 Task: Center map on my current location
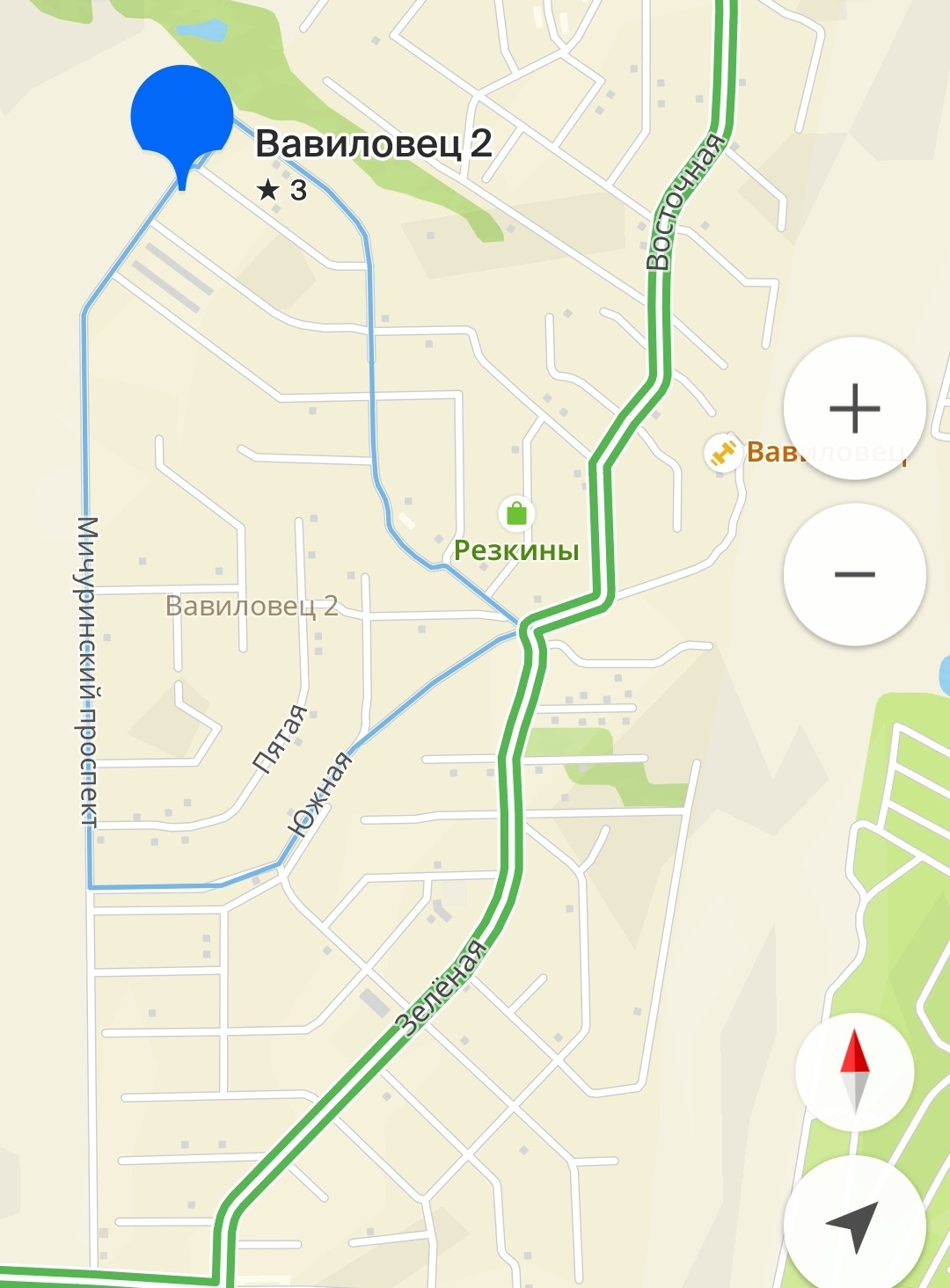point(854,1225)
